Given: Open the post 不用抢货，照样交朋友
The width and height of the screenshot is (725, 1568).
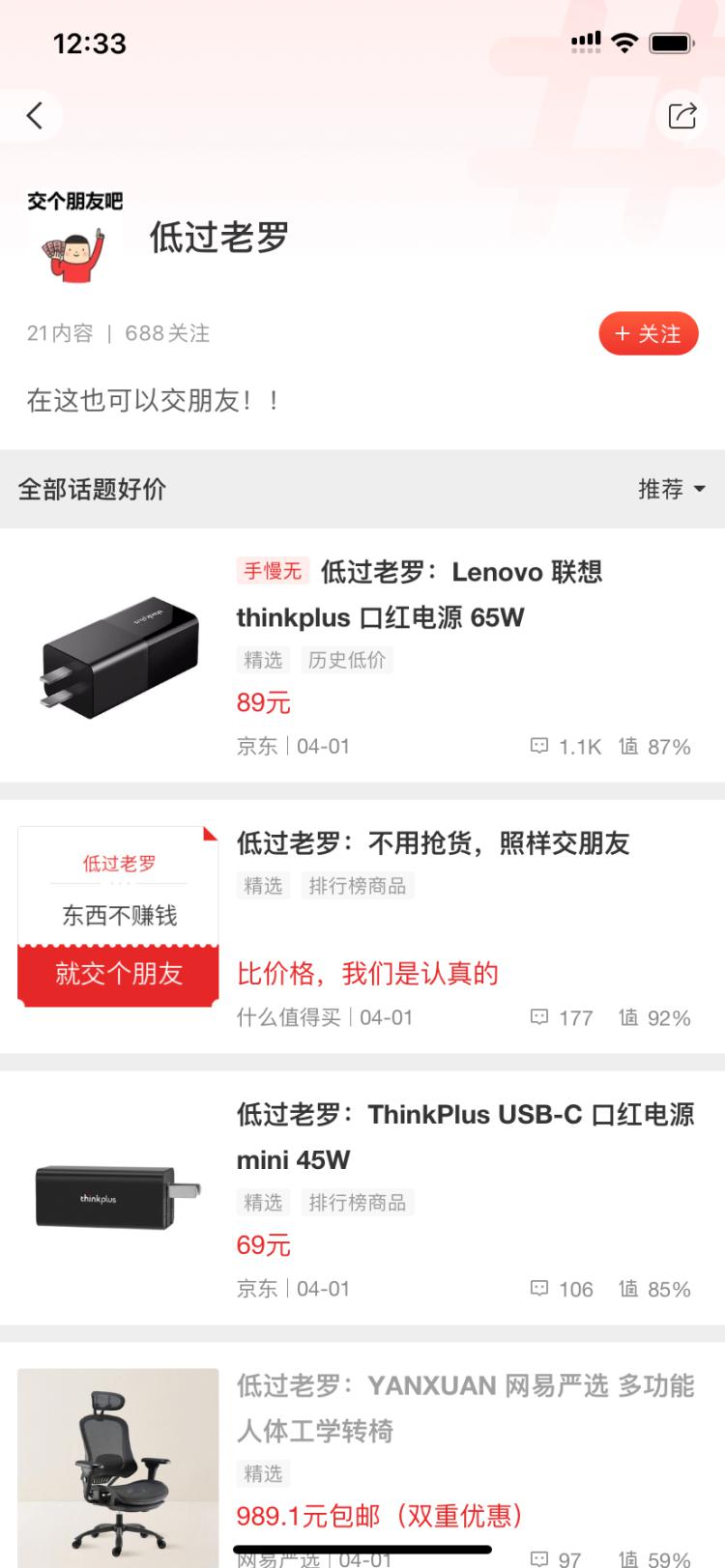Looking at the screenshot, I should pyautogui.click(x=433, y=843).
